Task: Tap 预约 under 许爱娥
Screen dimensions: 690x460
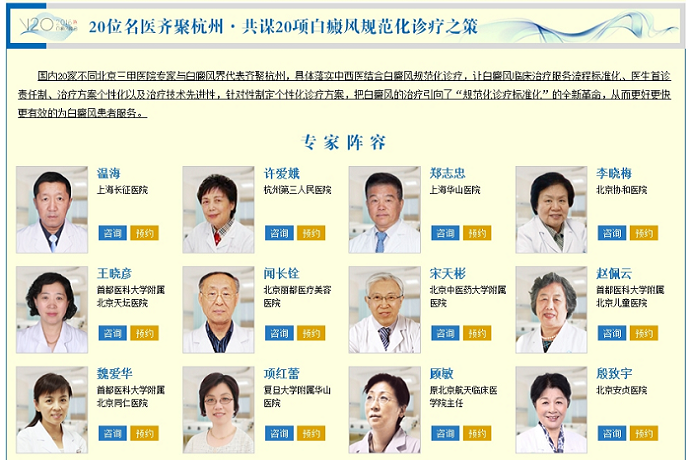Action: coord(311,233)
